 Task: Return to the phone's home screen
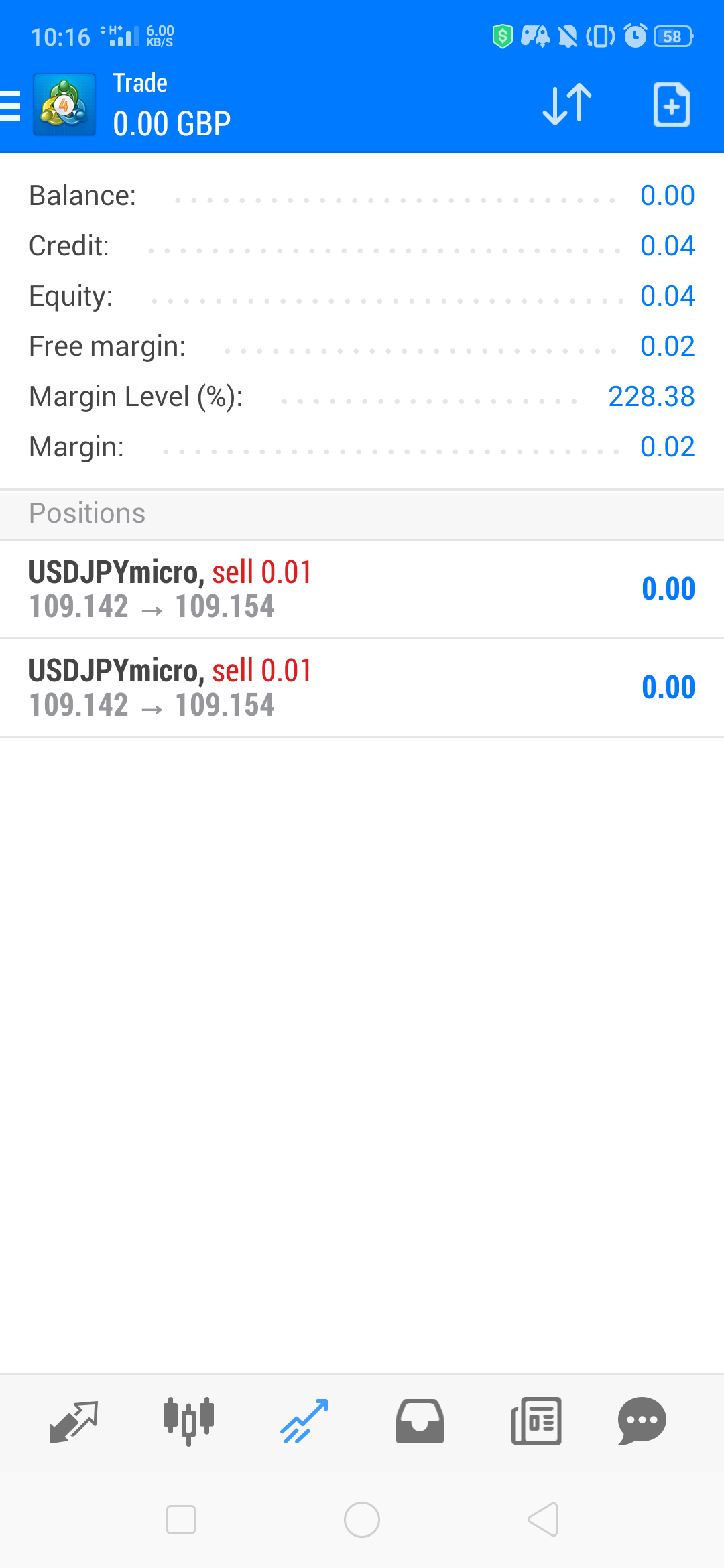pos(362,1519)
